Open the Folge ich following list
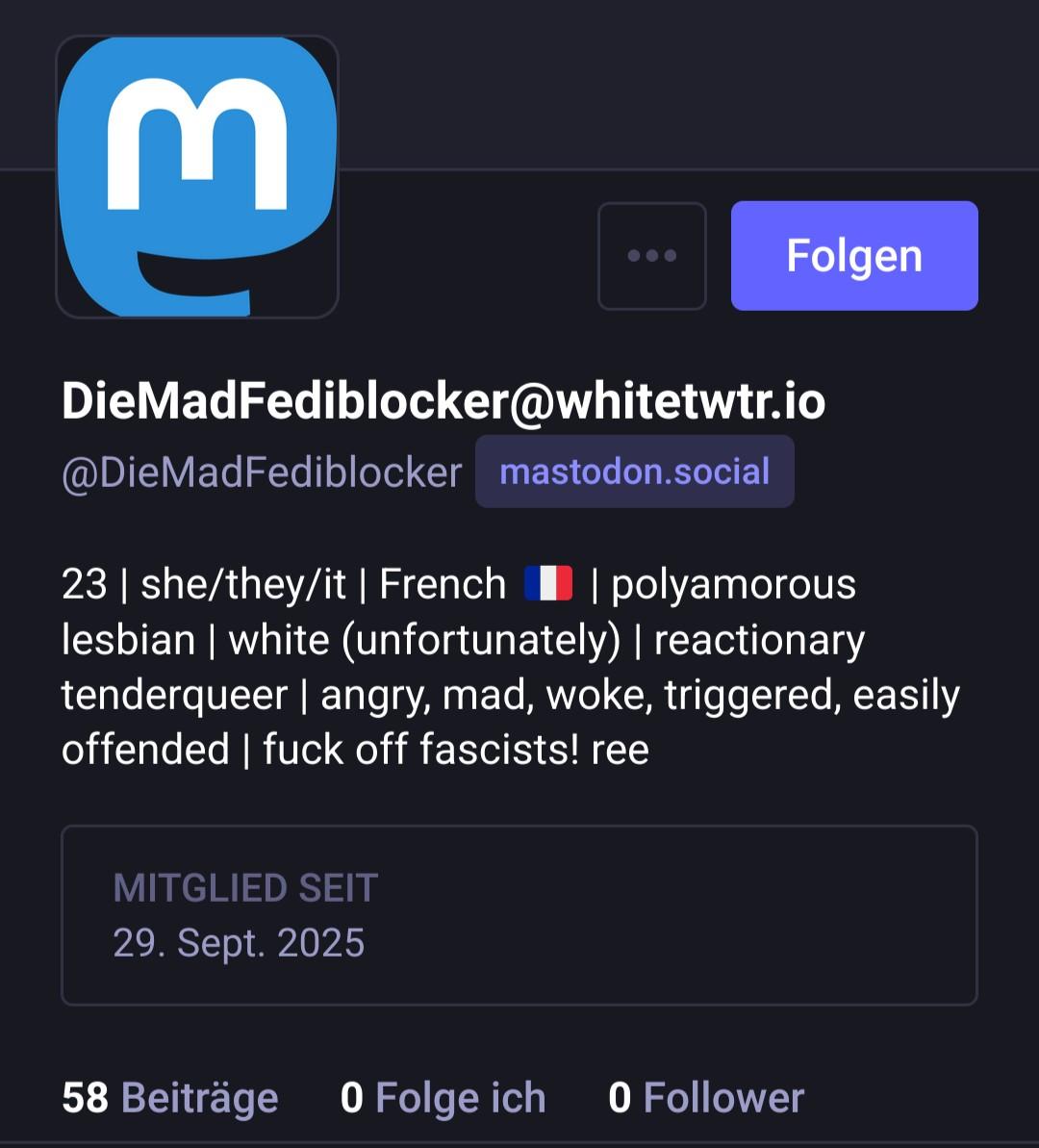Screen dimensions: 1039x1148 [443, 1098]
